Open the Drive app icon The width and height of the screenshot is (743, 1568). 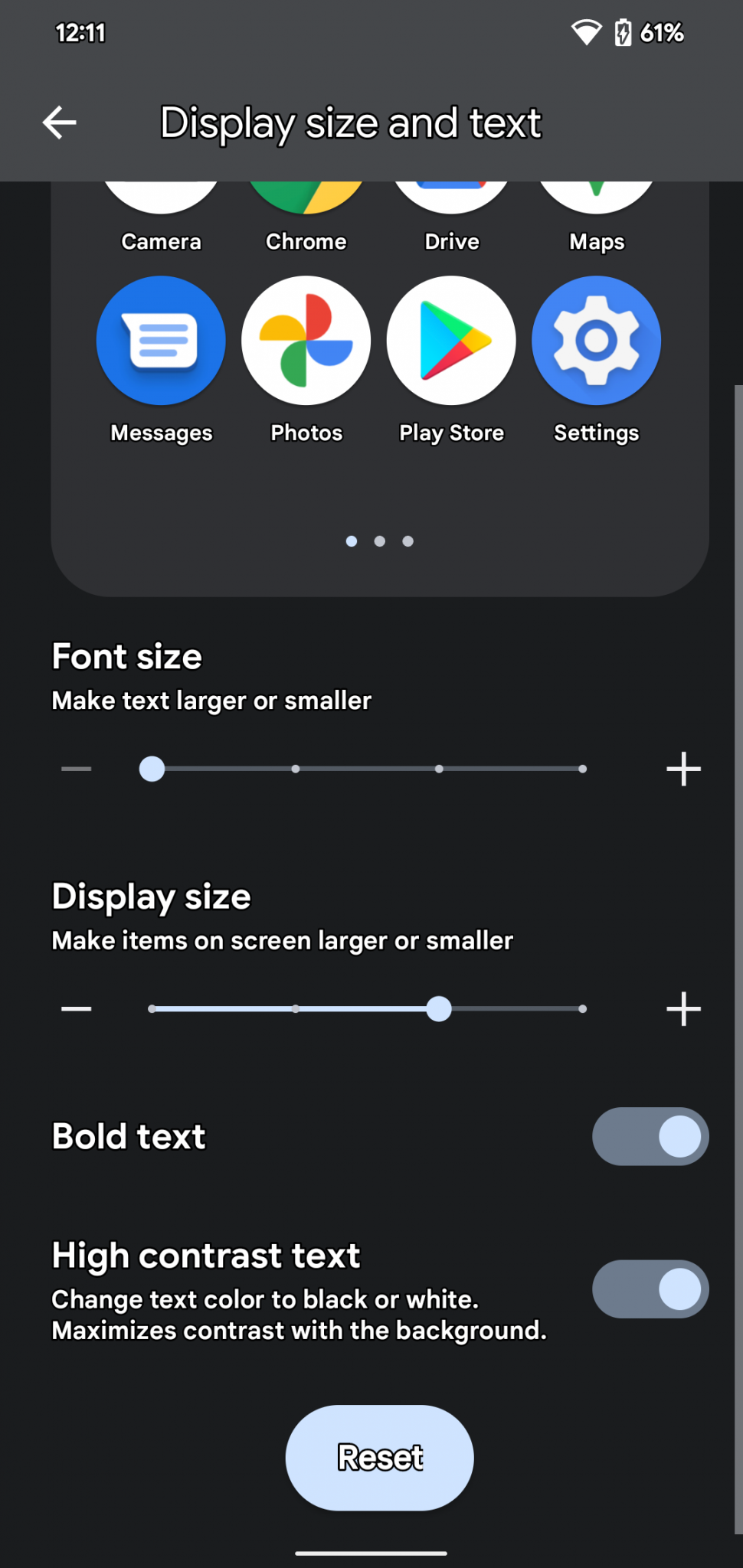[x=451, y=195]
